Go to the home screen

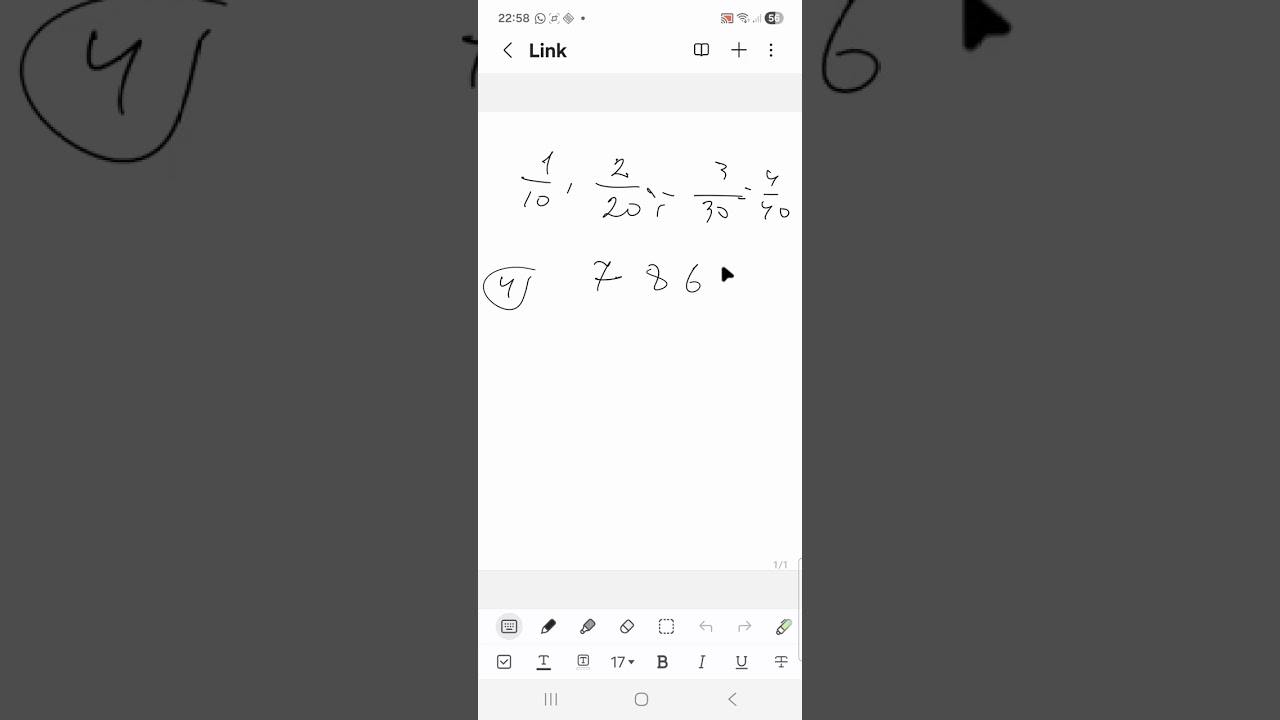[x=641, y=699]
